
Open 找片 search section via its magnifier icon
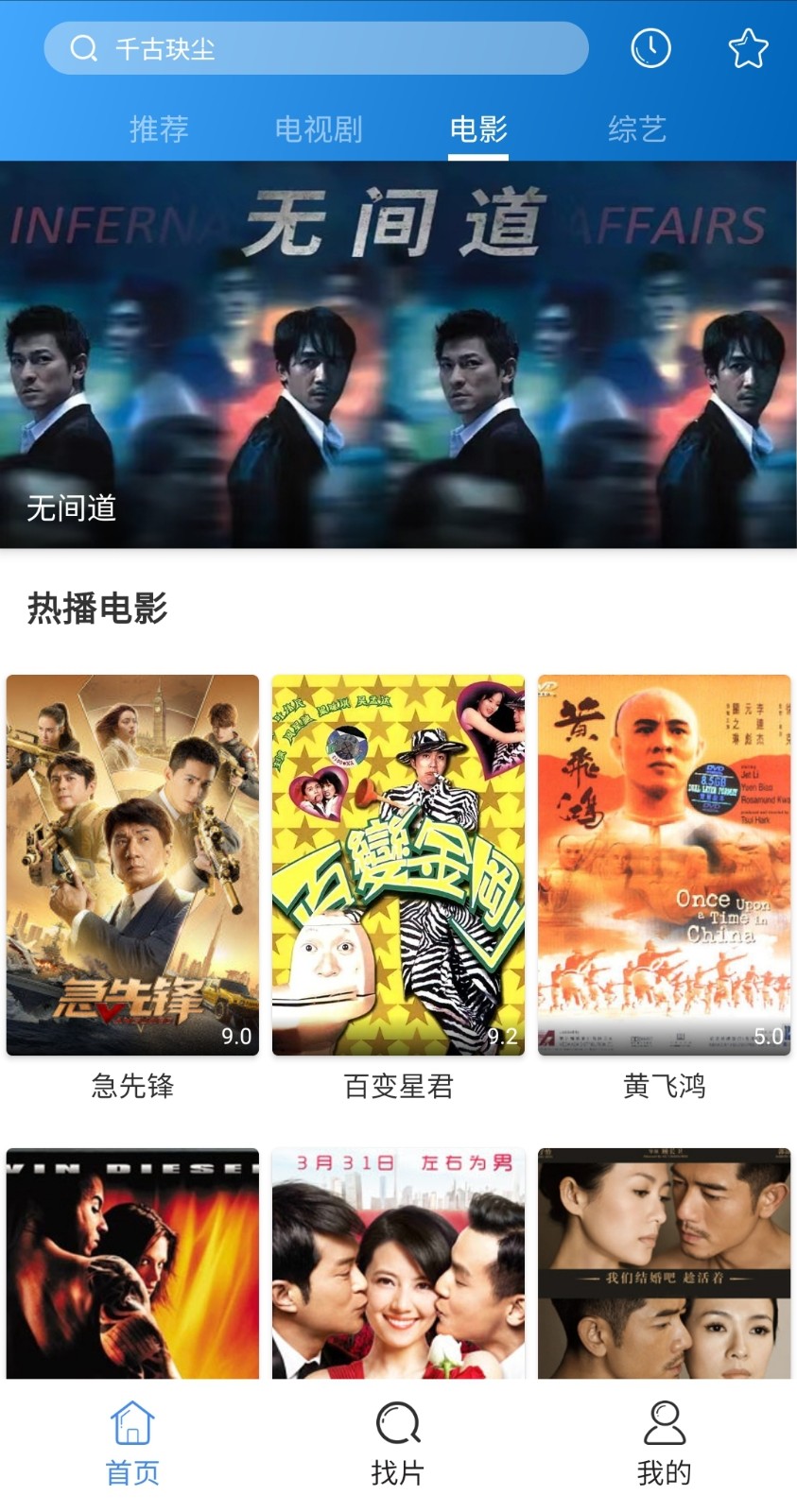click(x=398, y=1430)
